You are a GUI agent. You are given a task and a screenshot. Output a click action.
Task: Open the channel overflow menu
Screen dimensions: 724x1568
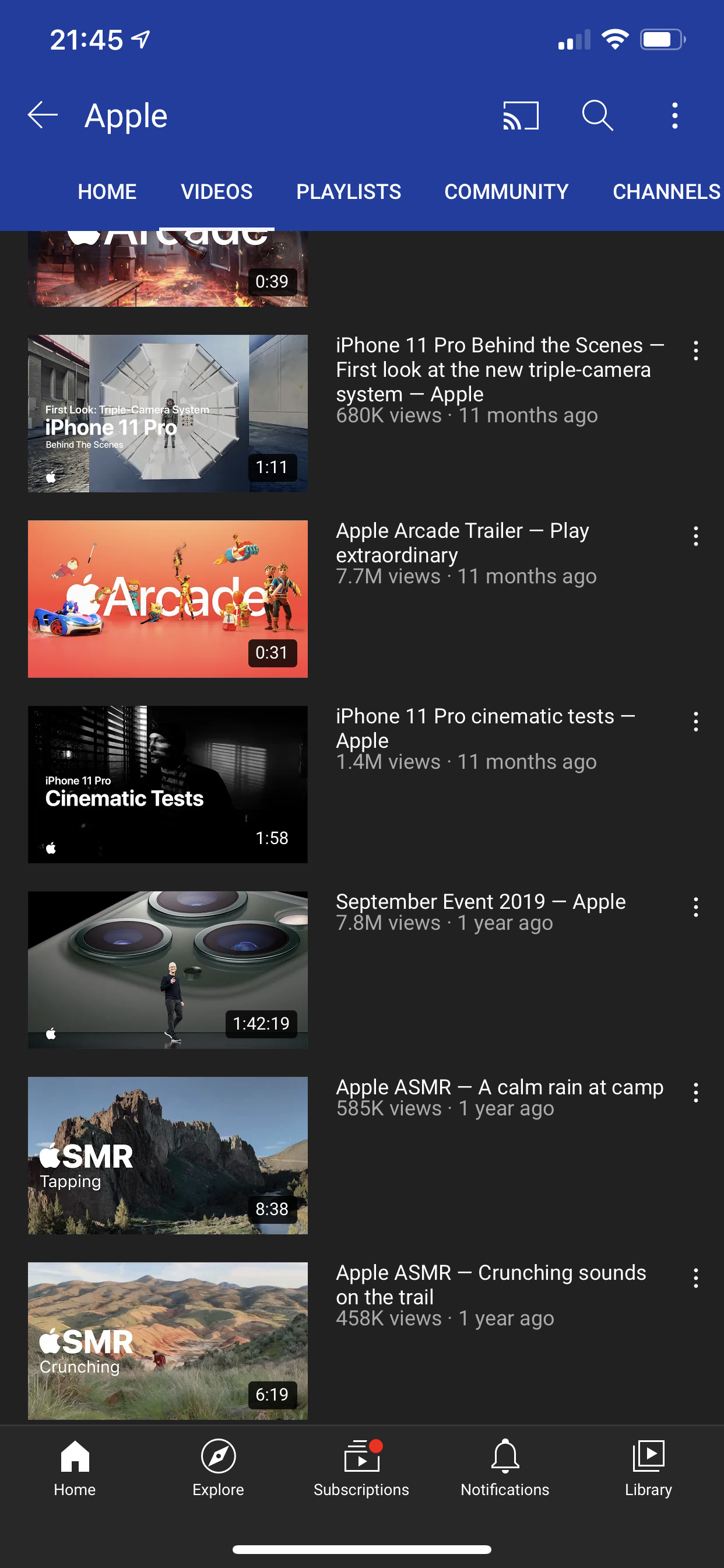(674, 115)
